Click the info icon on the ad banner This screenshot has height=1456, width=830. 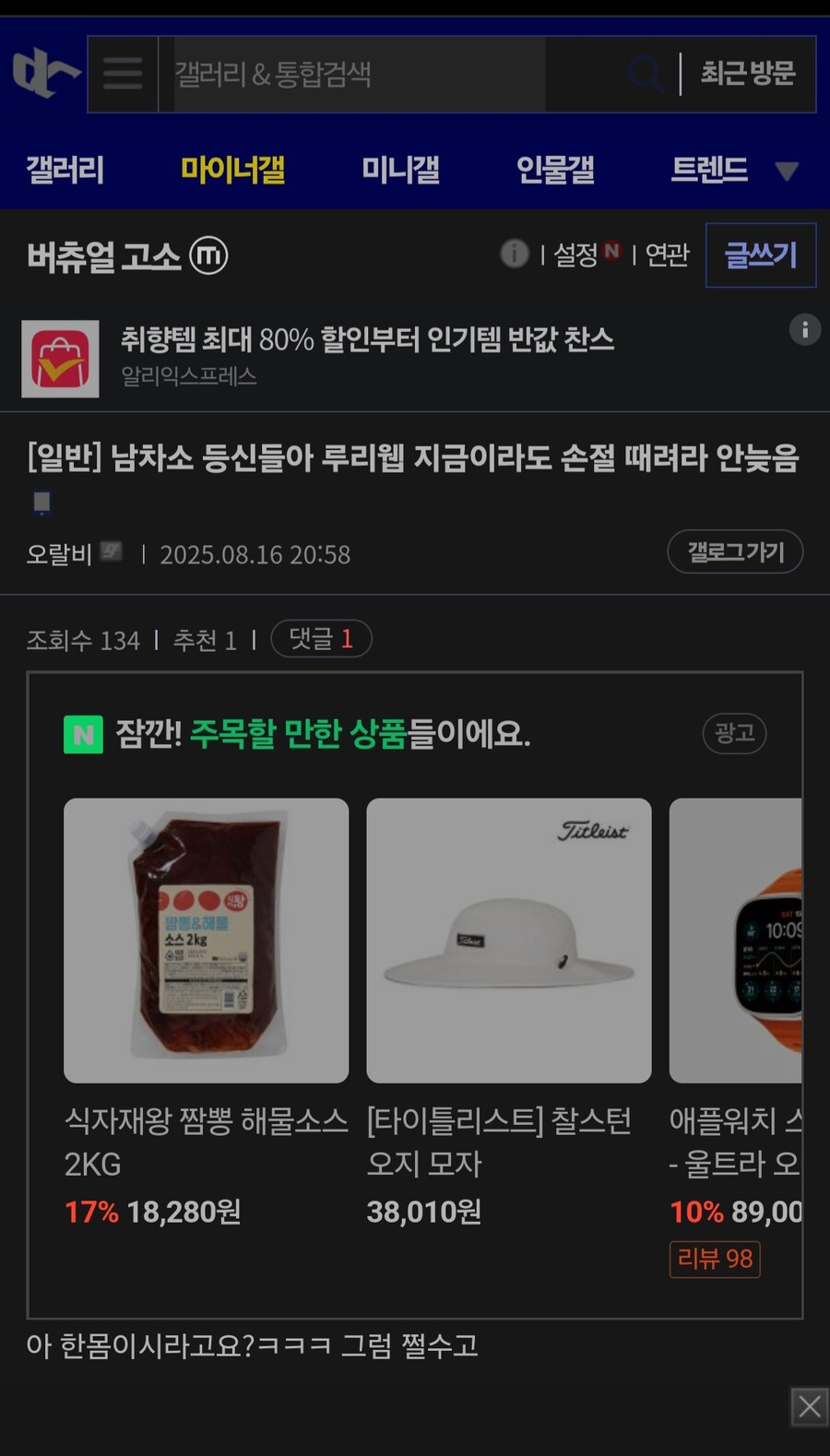pyautogui.click(x=804, y=330)
